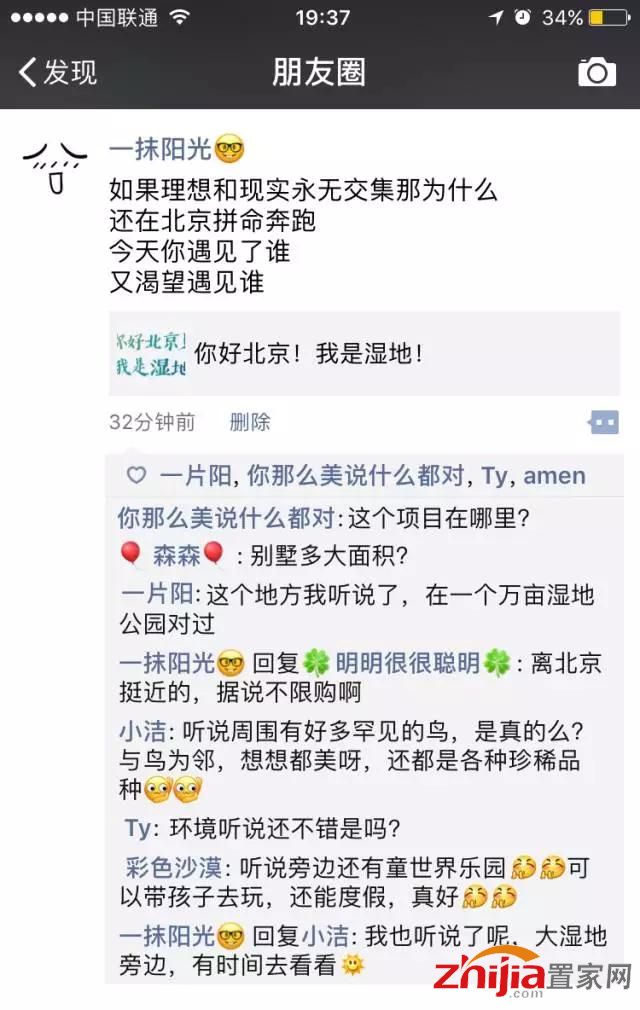Go back to the 发现 page
This screenshot has width=640, height=1010.
coord(58,72)
